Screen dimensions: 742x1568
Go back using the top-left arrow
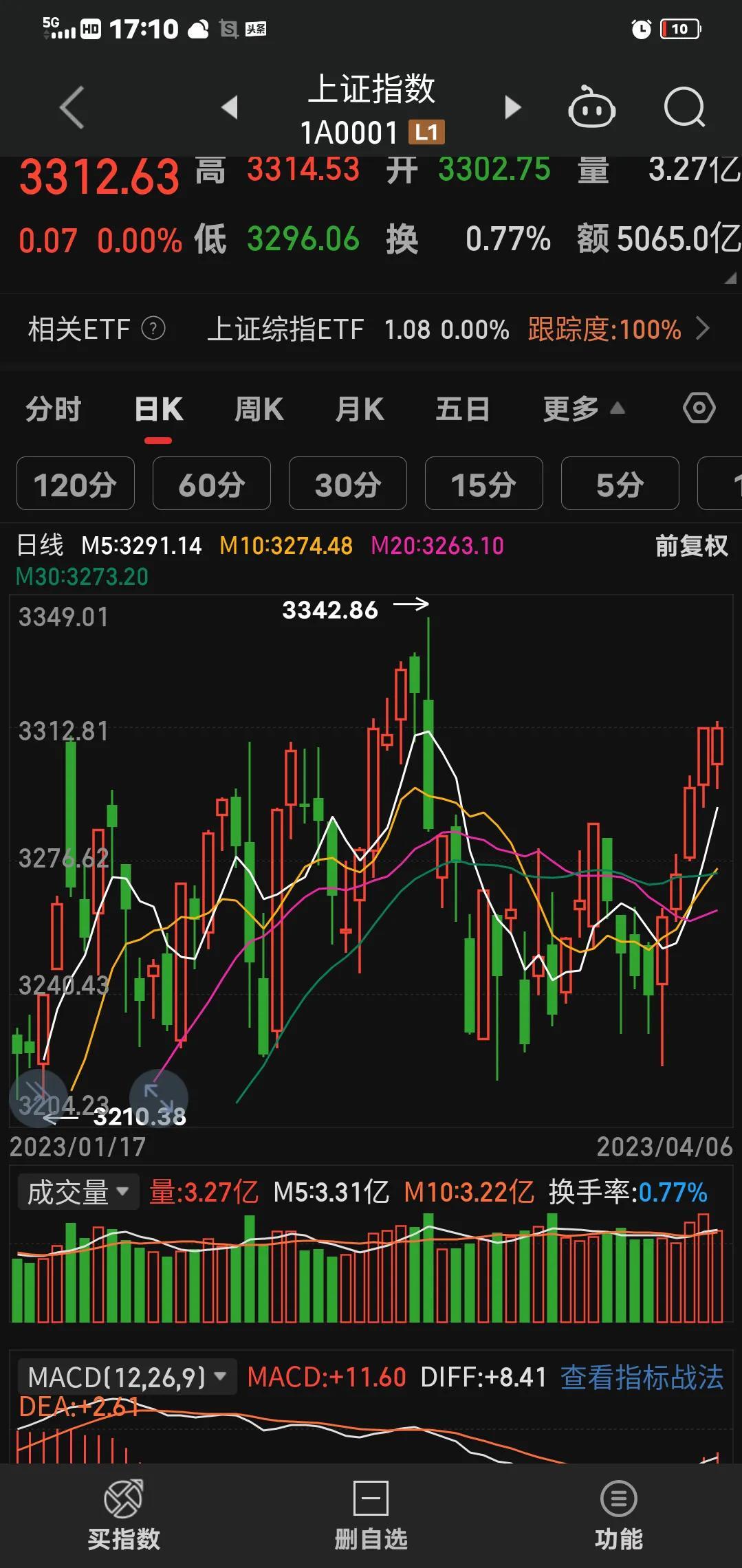coord(72,107)
